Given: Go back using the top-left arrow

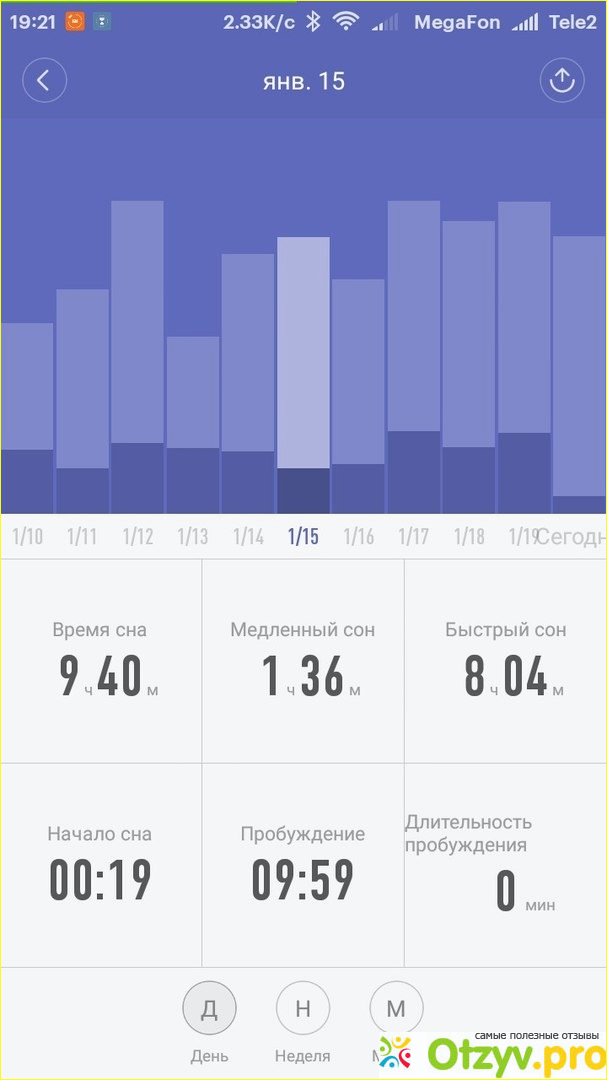Looking at the screenshot, I should [x=44, y=81].
